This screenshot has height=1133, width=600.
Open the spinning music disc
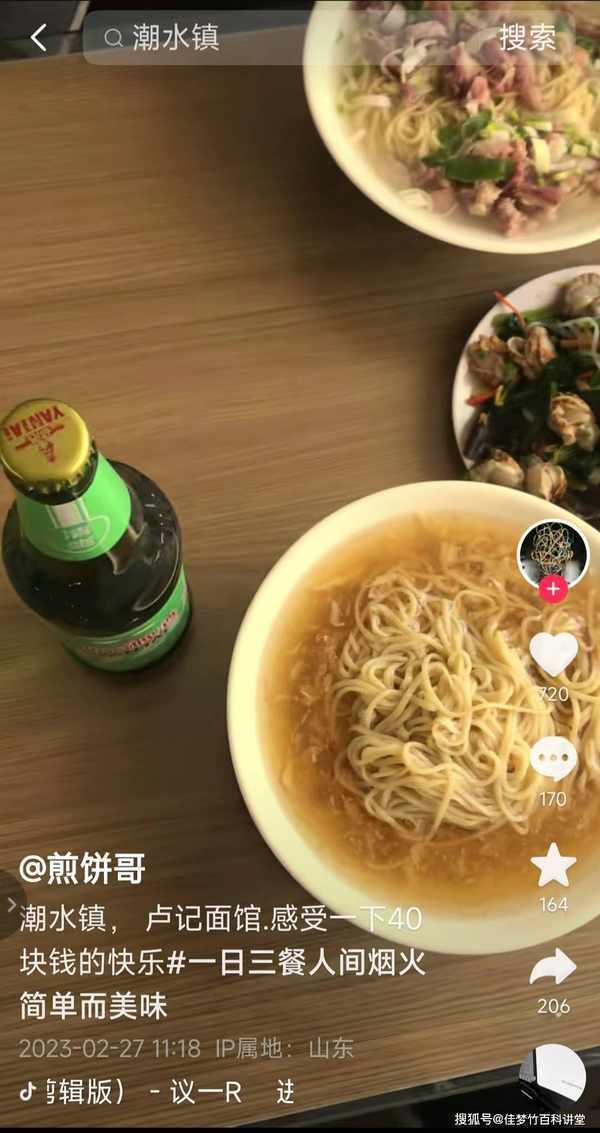[x=553, y=1078]
